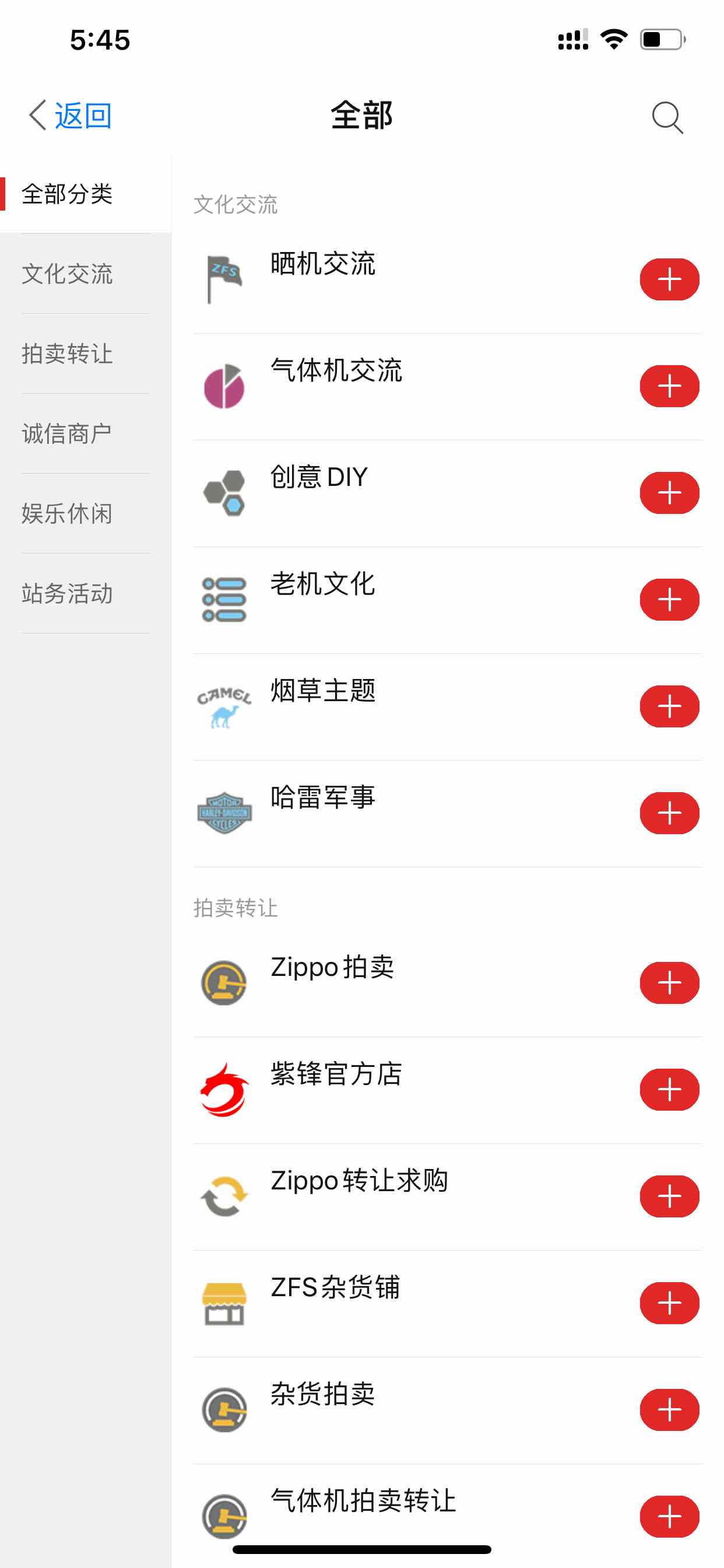Add 晒机交流 with its plus button

669,279
